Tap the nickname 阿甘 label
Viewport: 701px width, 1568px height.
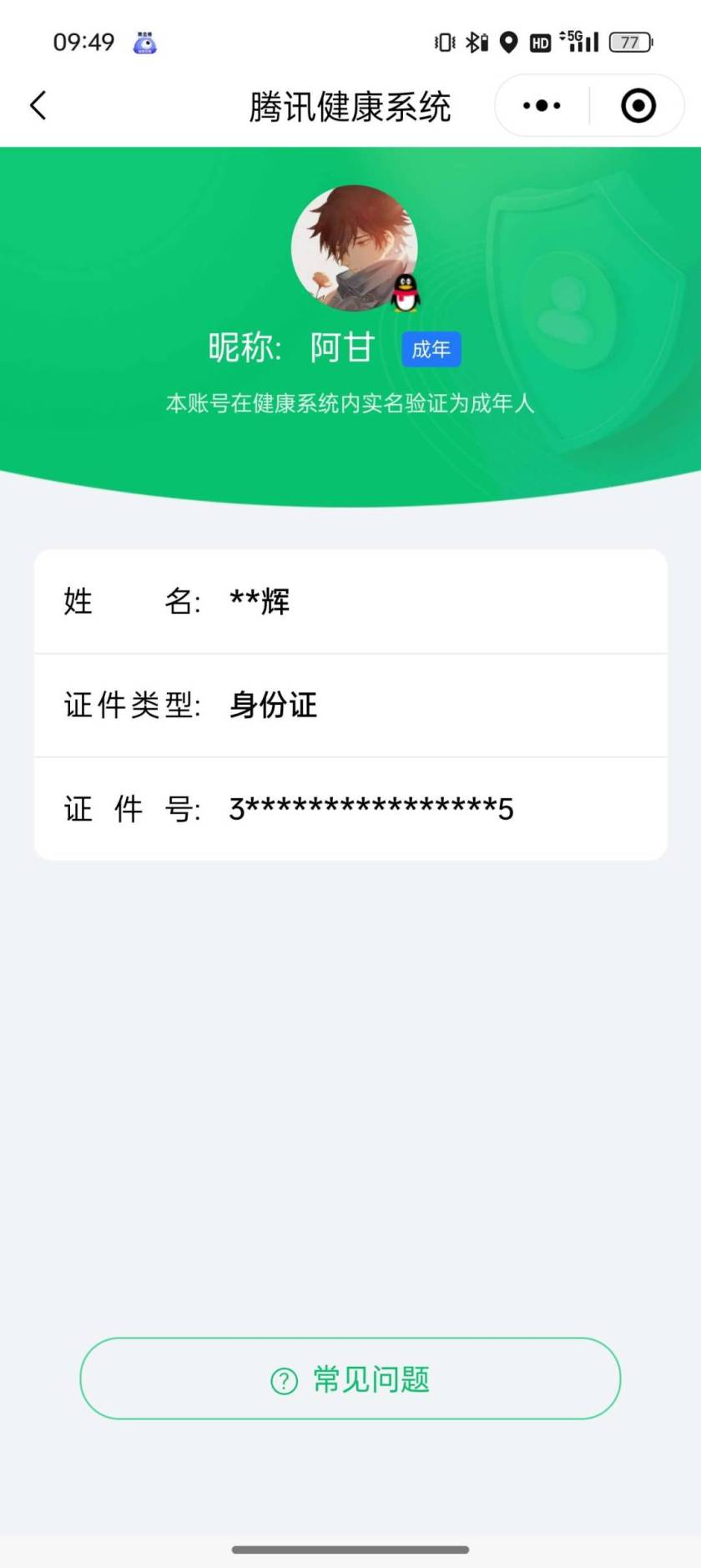(342, 347)
